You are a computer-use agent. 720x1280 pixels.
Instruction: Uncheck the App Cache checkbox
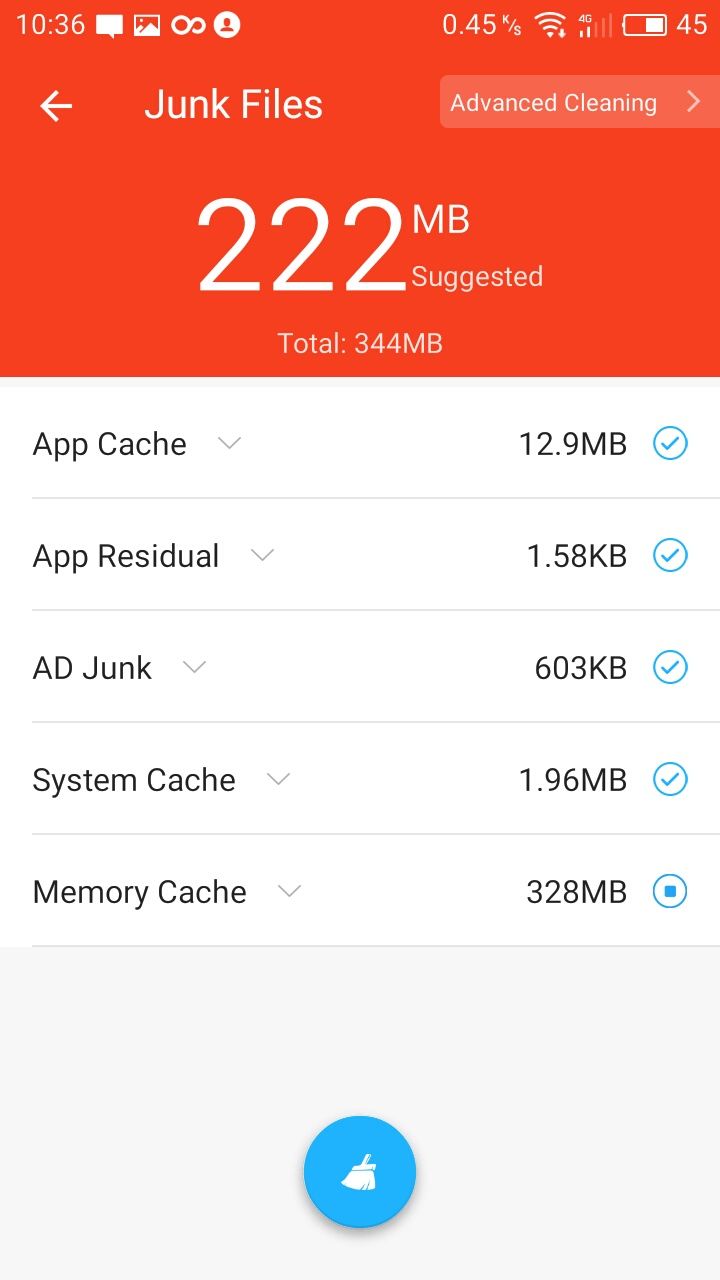tap(670, 443)
